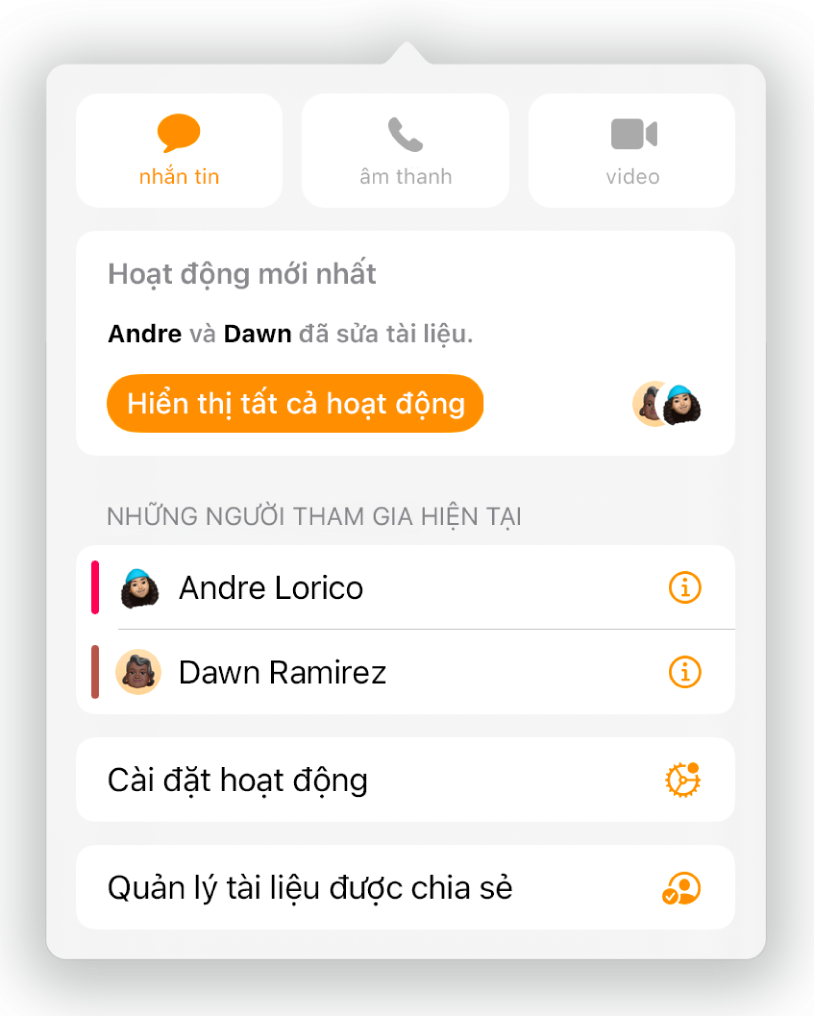
Task: Open Quản lý tài liệu được chia sẻ
Action: pos(405,888)
